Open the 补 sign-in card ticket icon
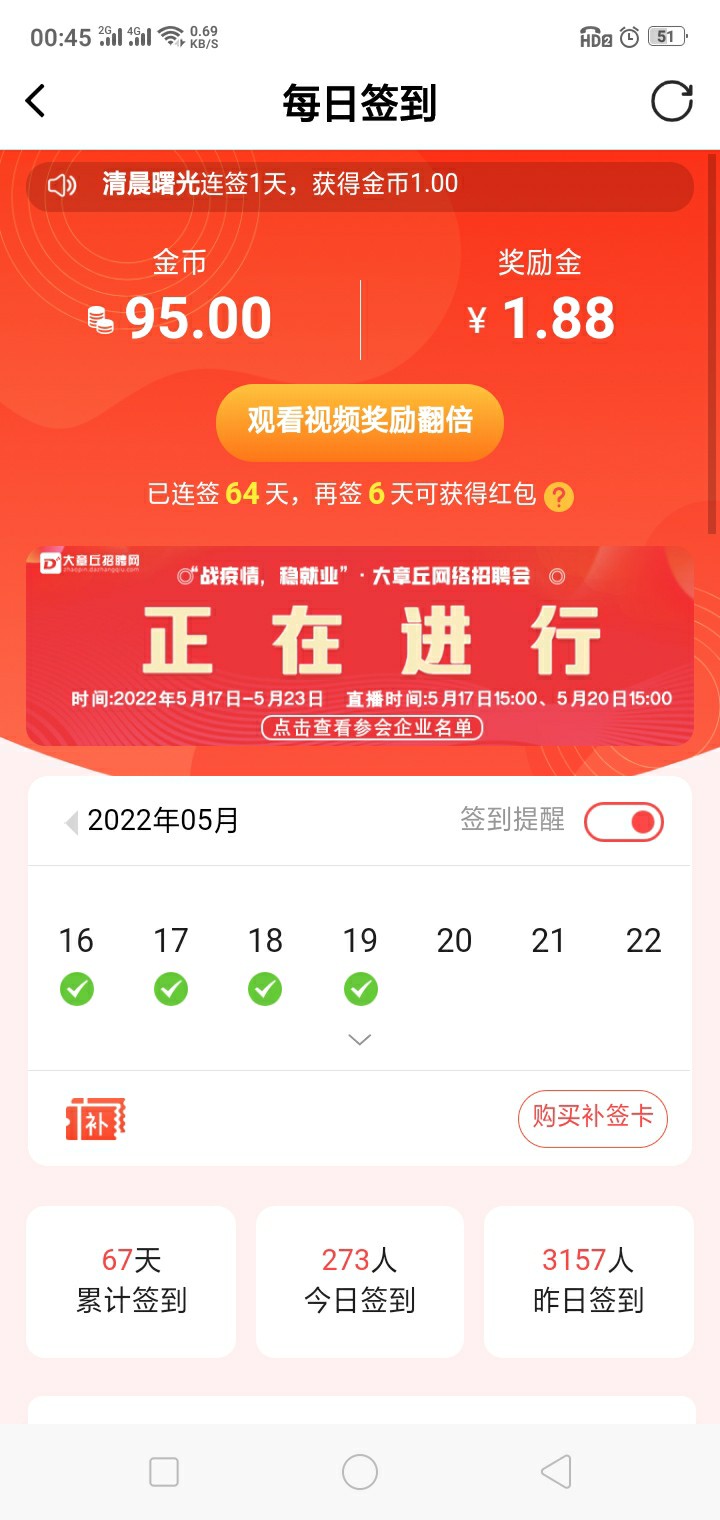 click(96, 1119)
